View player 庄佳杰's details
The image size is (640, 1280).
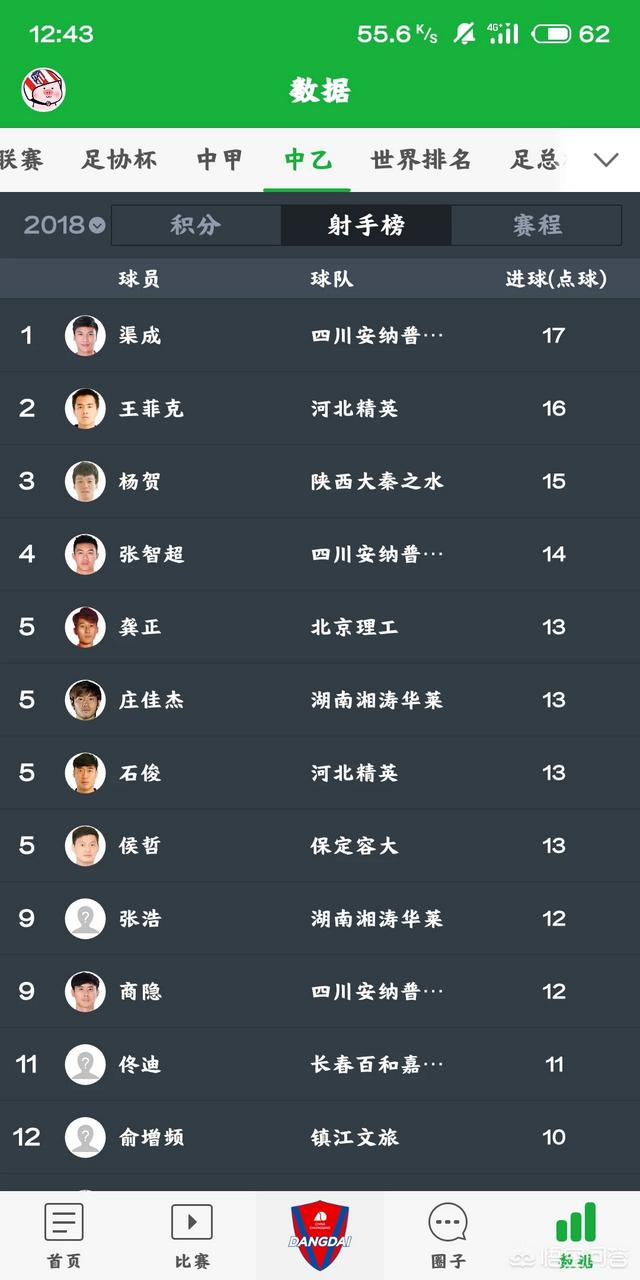pyautogui.click(x=320, y=700)
